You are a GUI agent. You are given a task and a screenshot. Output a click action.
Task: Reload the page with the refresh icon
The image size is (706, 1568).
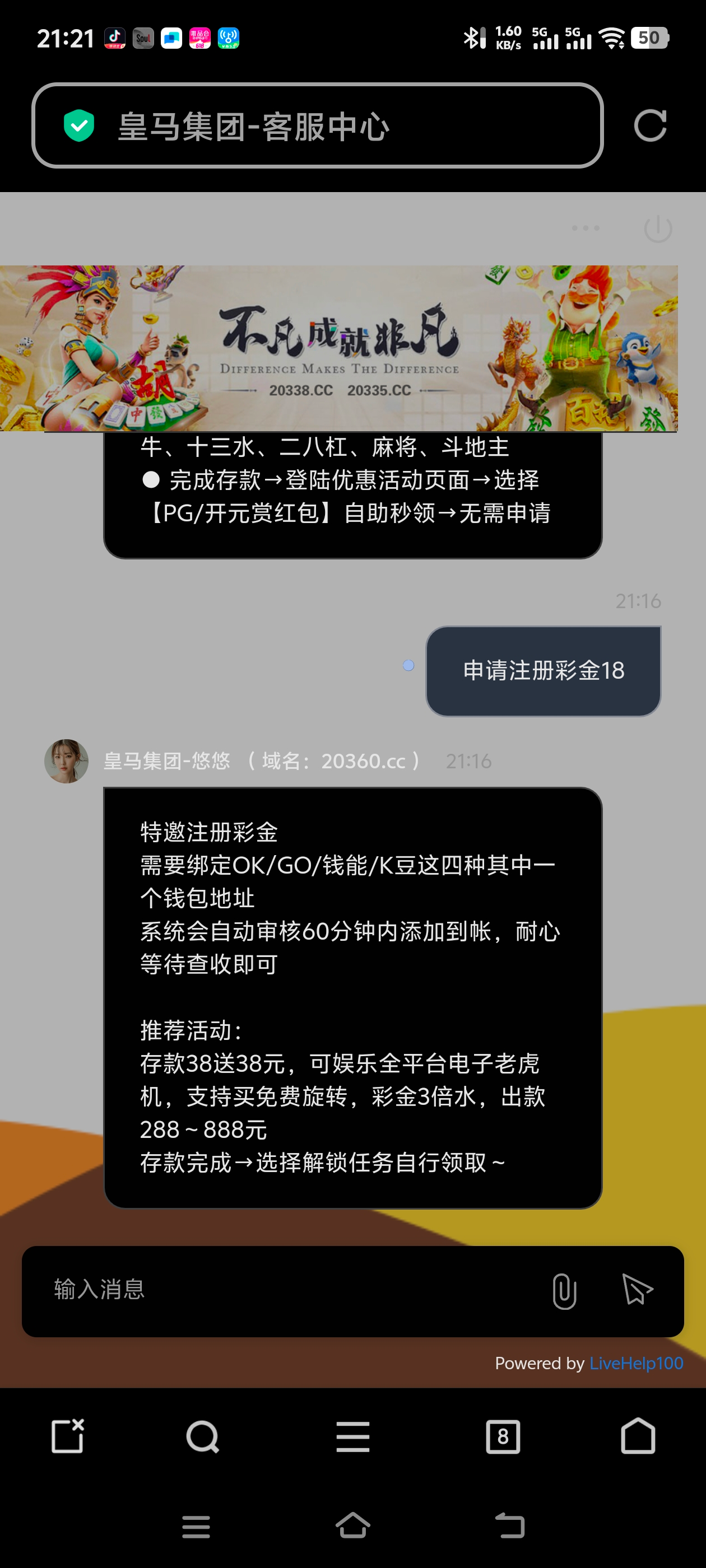click(x=650, y=126)
